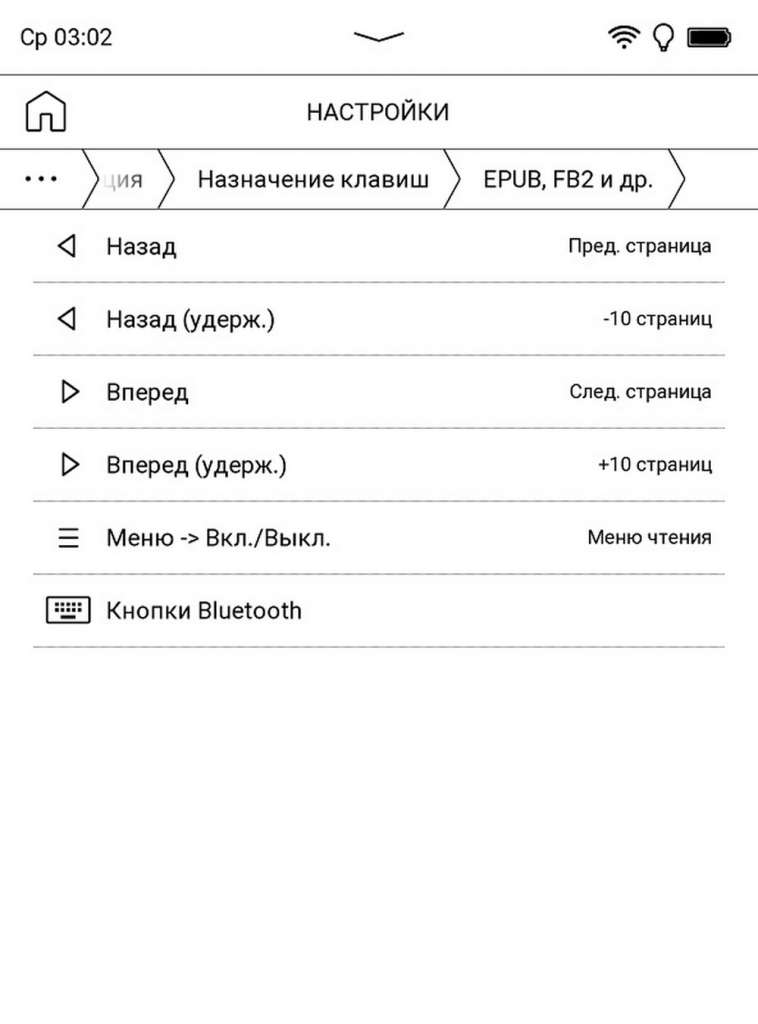Viewport: 758px width, 1024px height.
Task: Select the «EPUB, FB2 и др.» breadcrumb
Action: tap(568, 180)
